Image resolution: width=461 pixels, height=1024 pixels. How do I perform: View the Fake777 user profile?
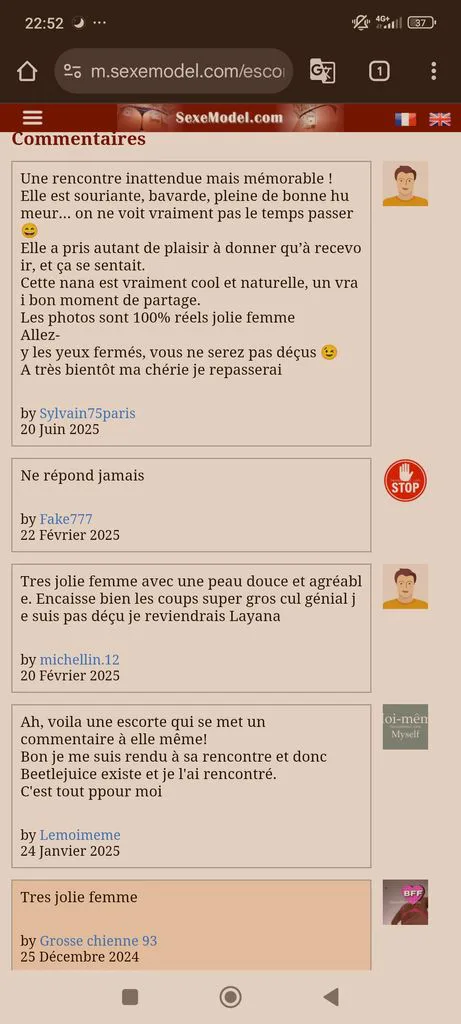tap(66, 519)
